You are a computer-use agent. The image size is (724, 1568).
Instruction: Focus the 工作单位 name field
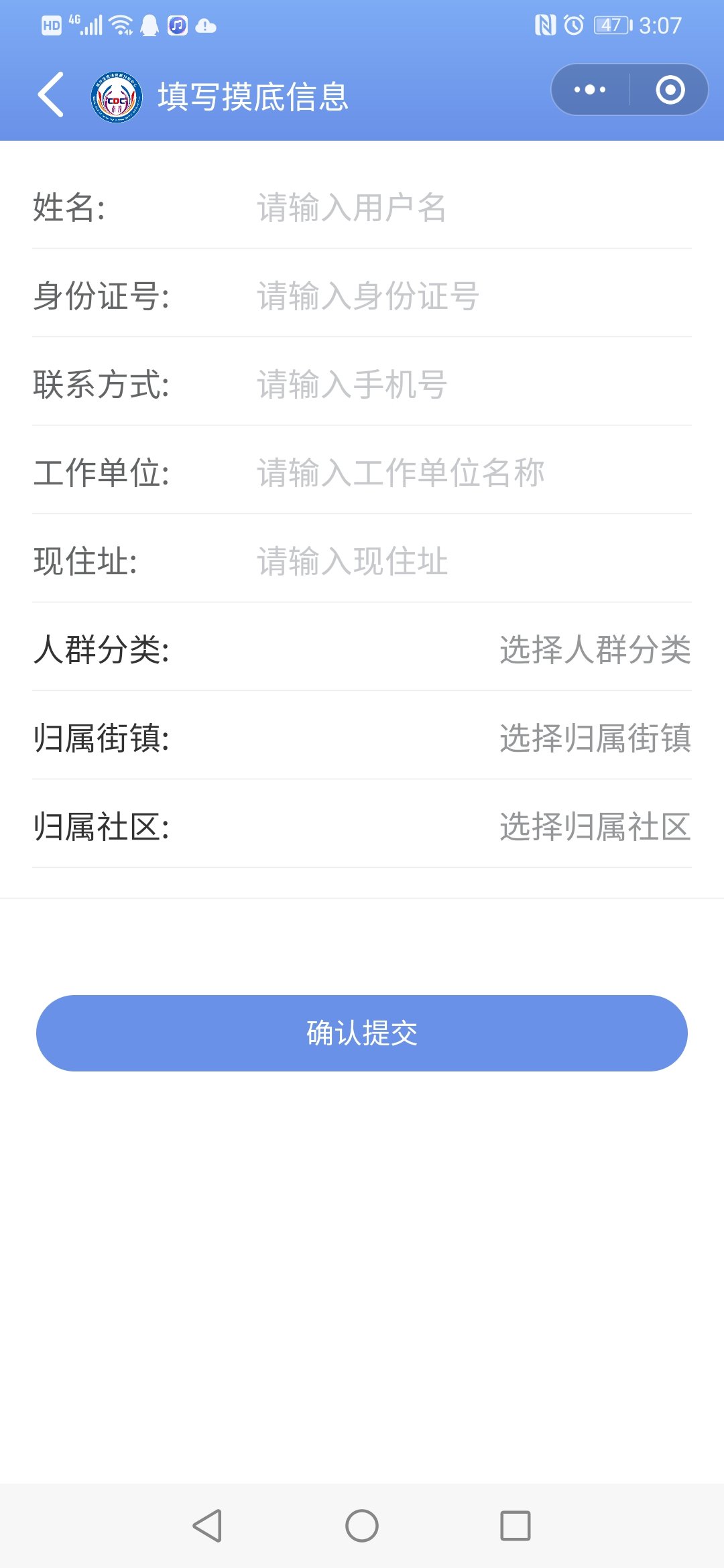469,472
